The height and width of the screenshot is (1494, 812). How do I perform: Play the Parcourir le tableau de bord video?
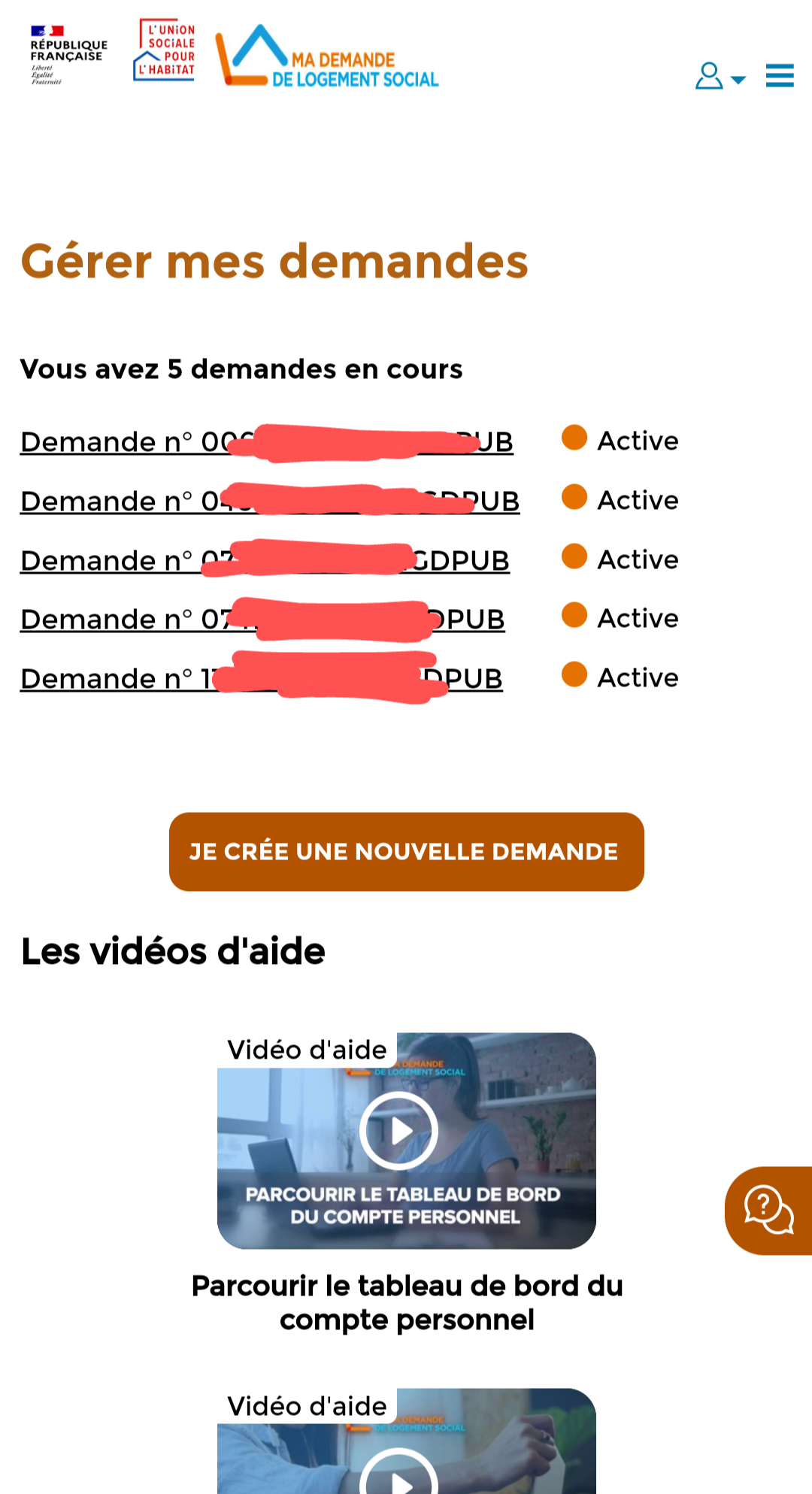point(398,1130)
